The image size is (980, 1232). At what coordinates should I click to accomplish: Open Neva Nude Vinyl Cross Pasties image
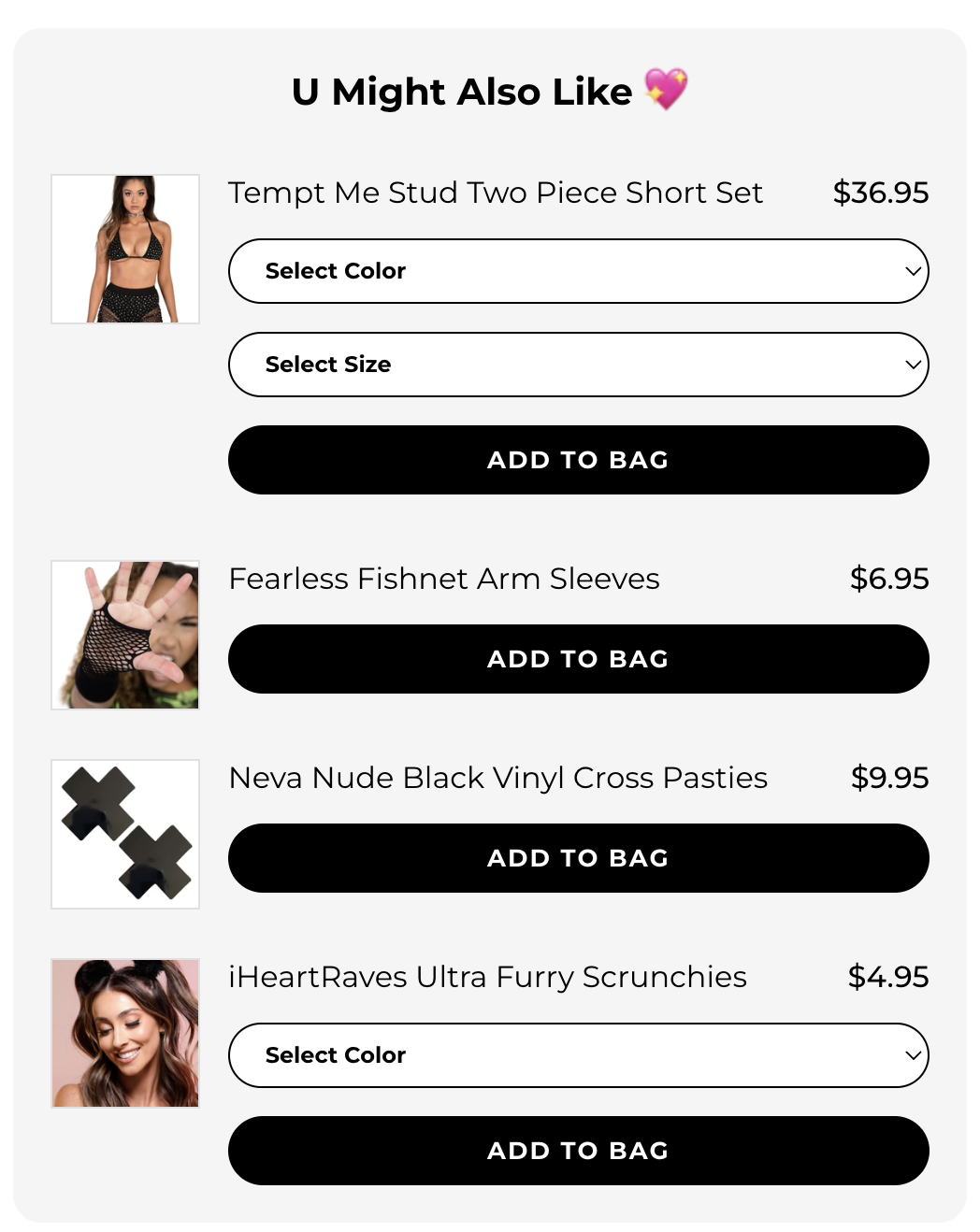coord(125,834)
